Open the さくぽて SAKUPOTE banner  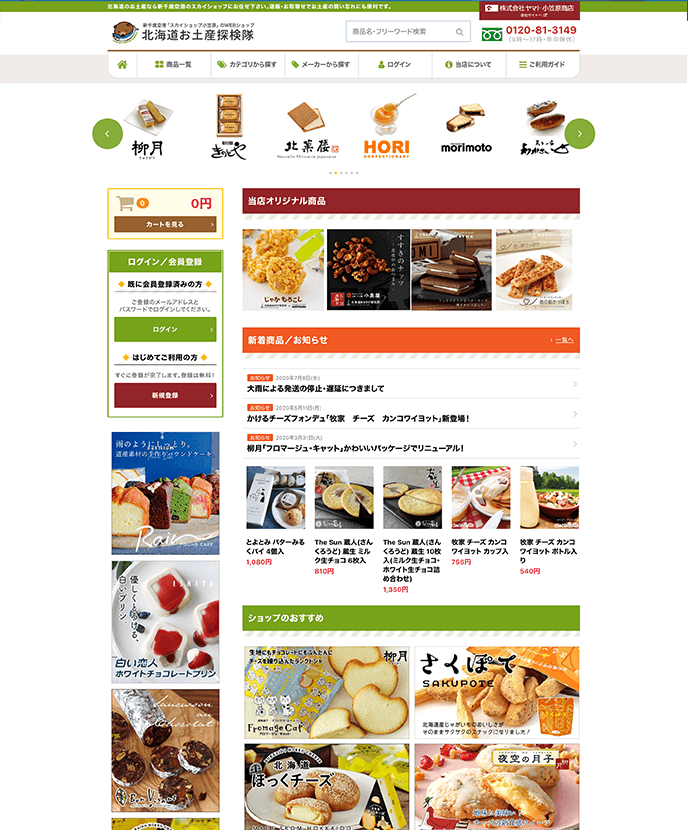click(496, 692)
